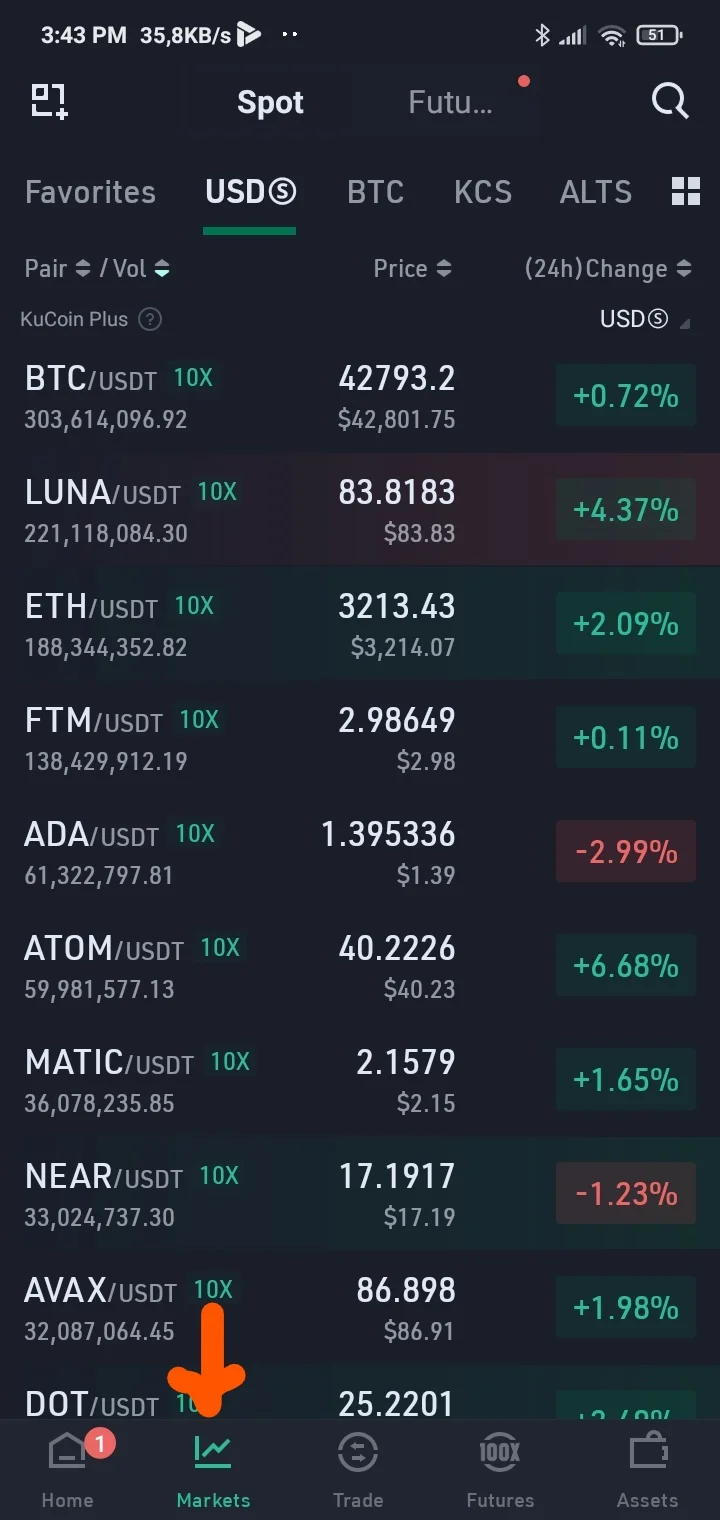Image resolution: width=720 pixels, height=1520 pixels.
Task: Open the ADA/USDT pair
Action: pyautogui.click(x=360, y=852)
